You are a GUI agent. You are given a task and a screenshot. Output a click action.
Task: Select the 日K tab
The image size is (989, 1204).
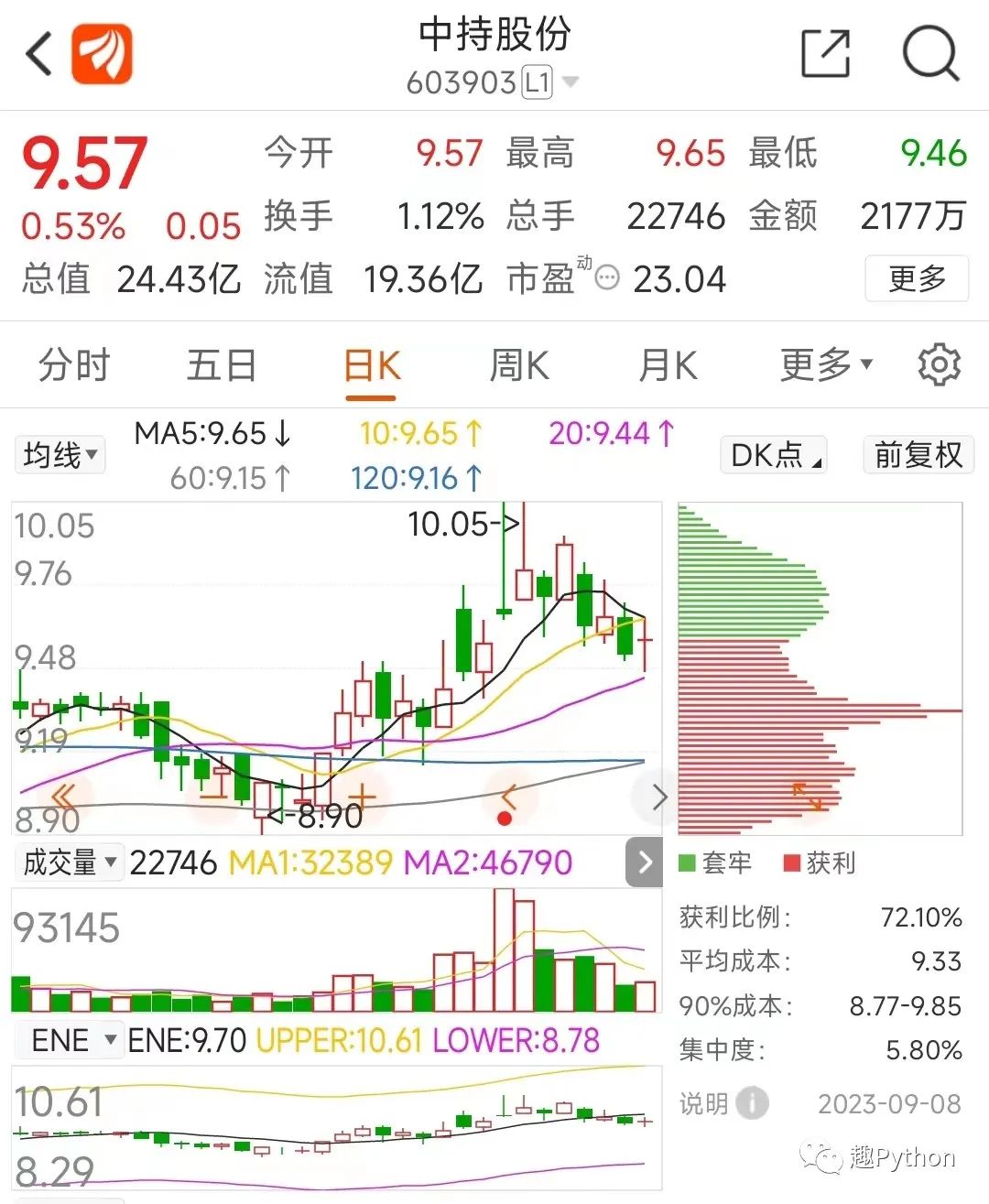point(371,366)
